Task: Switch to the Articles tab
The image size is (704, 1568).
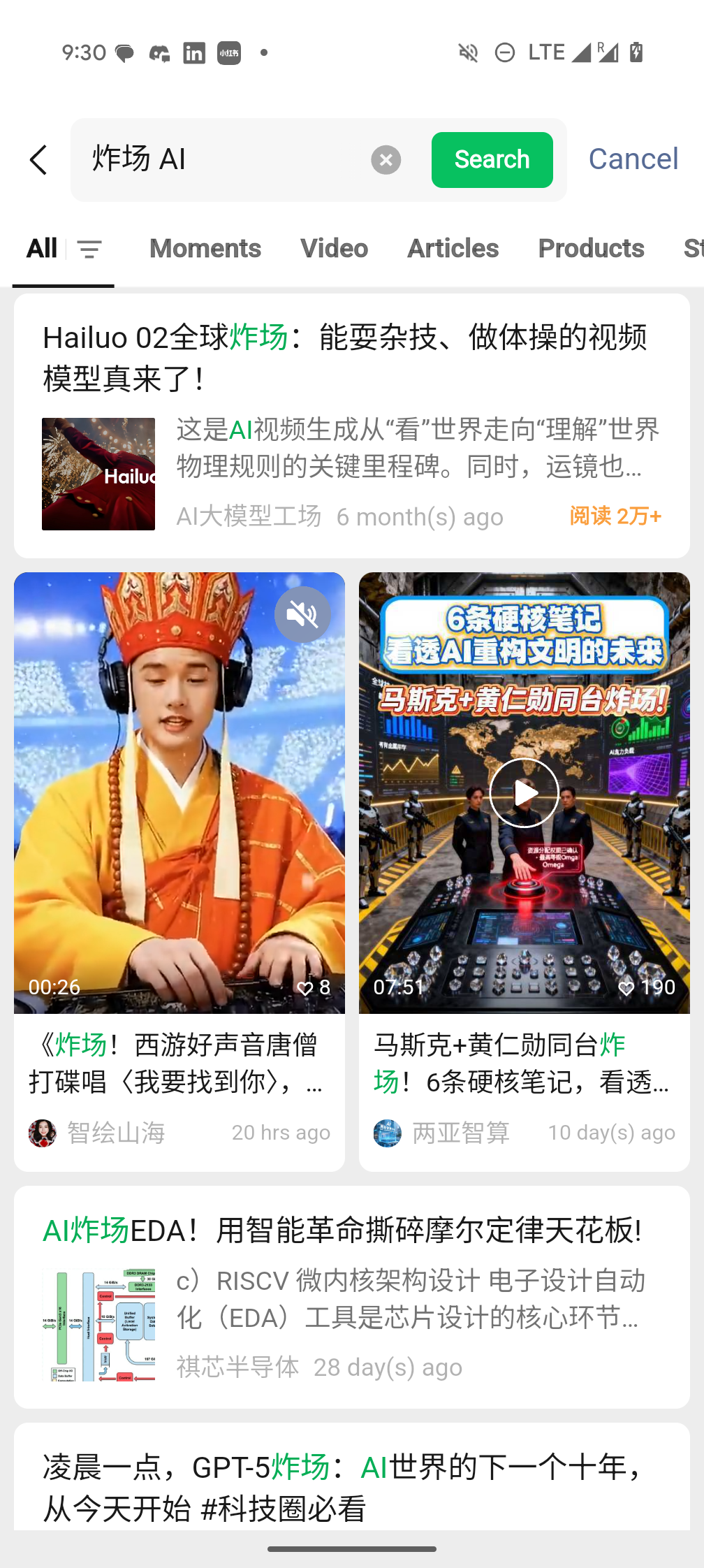Action: tap(453, 249)
